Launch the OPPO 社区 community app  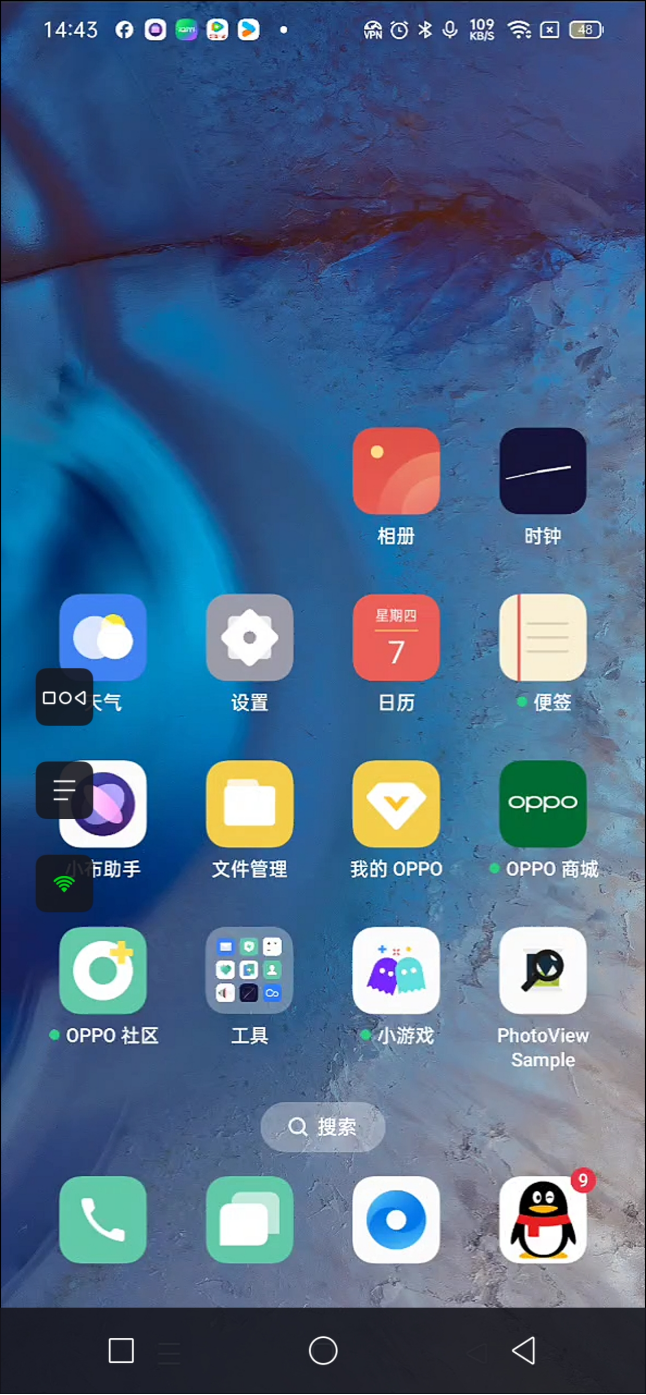103,971
